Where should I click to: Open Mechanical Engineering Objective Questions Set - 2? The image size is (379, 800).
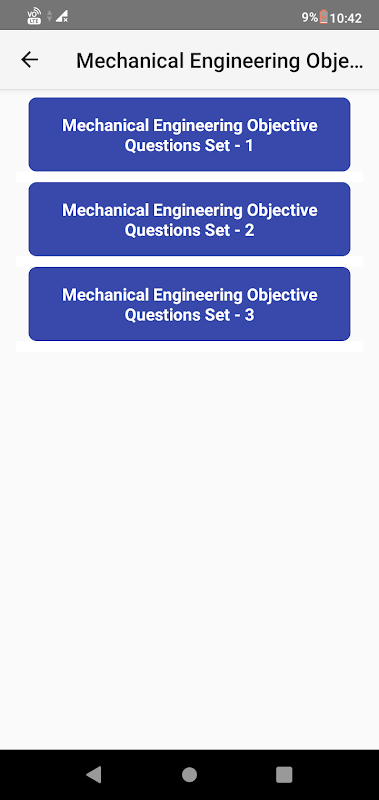click(x=189, y=219)
